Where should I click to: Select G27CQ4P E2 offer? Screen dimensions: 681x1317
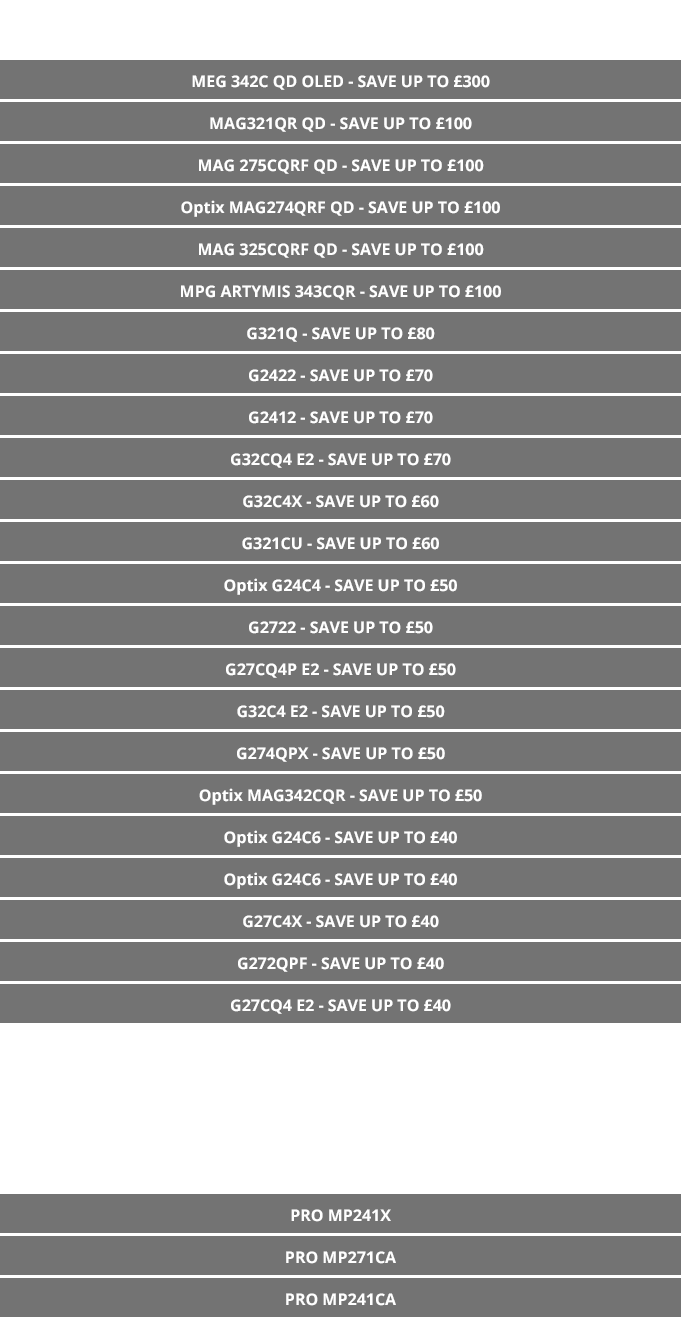[340, 669]
